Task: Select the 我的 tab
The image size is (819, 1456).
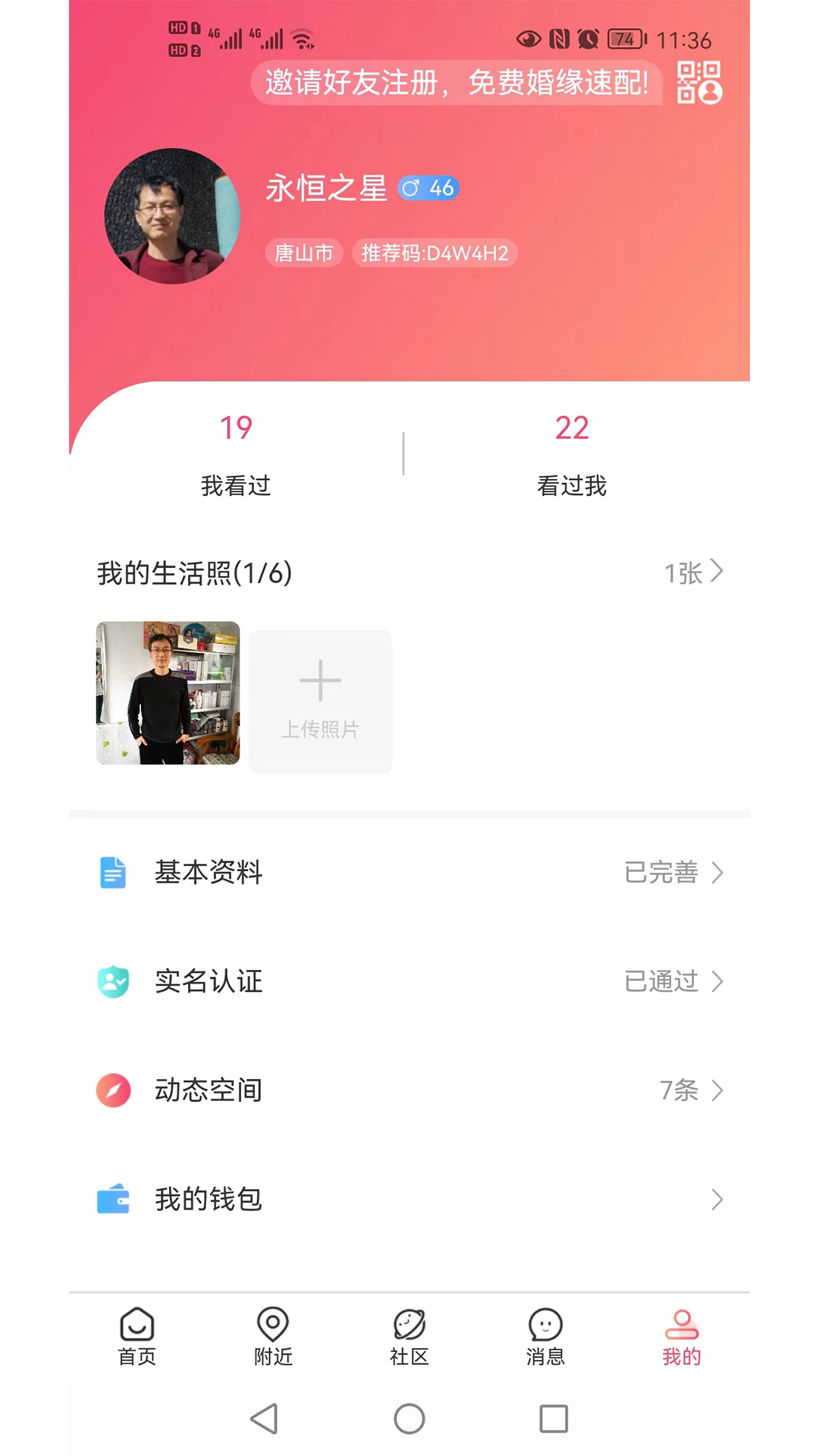Action: [x=682, y=1337]
